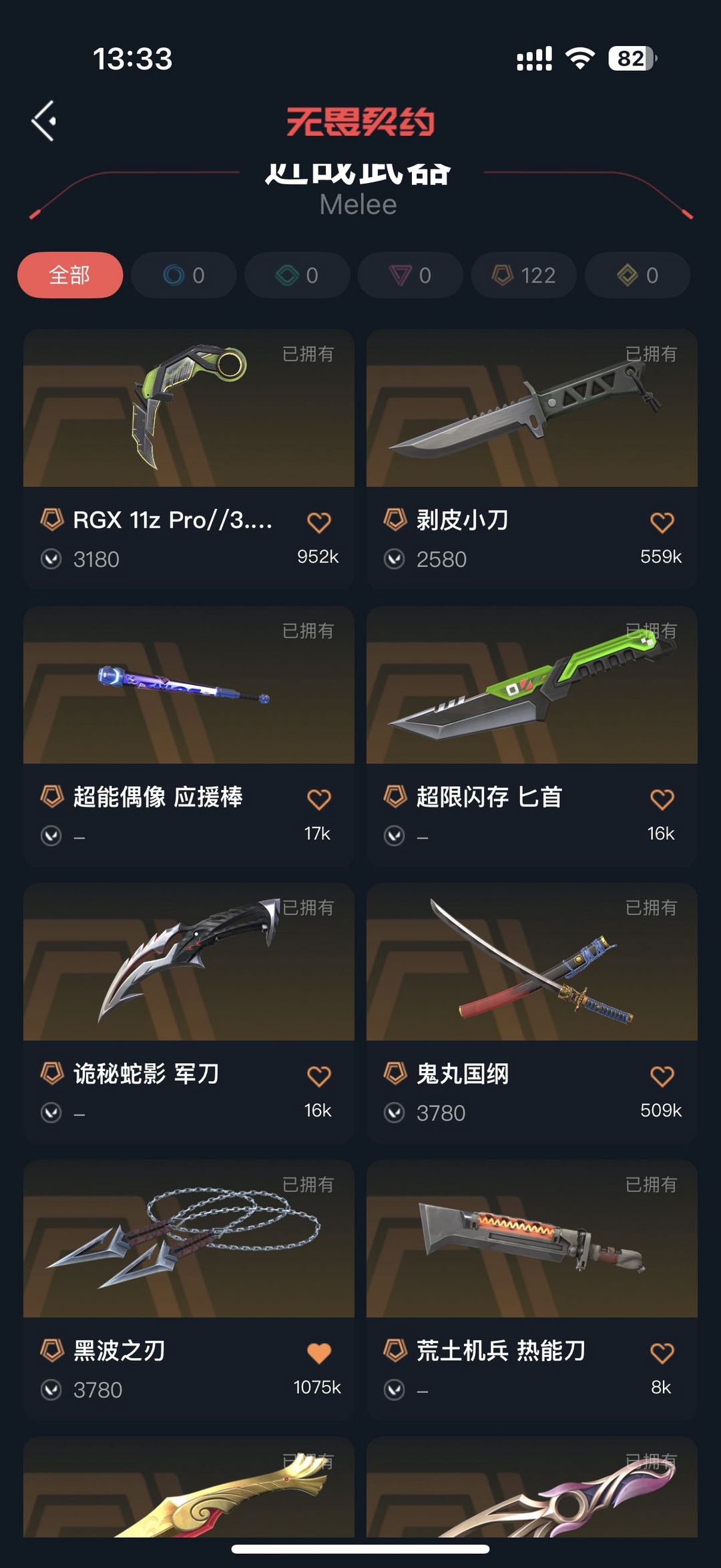
Task: Go back using the top-left arrow
Action: (44, 121)
